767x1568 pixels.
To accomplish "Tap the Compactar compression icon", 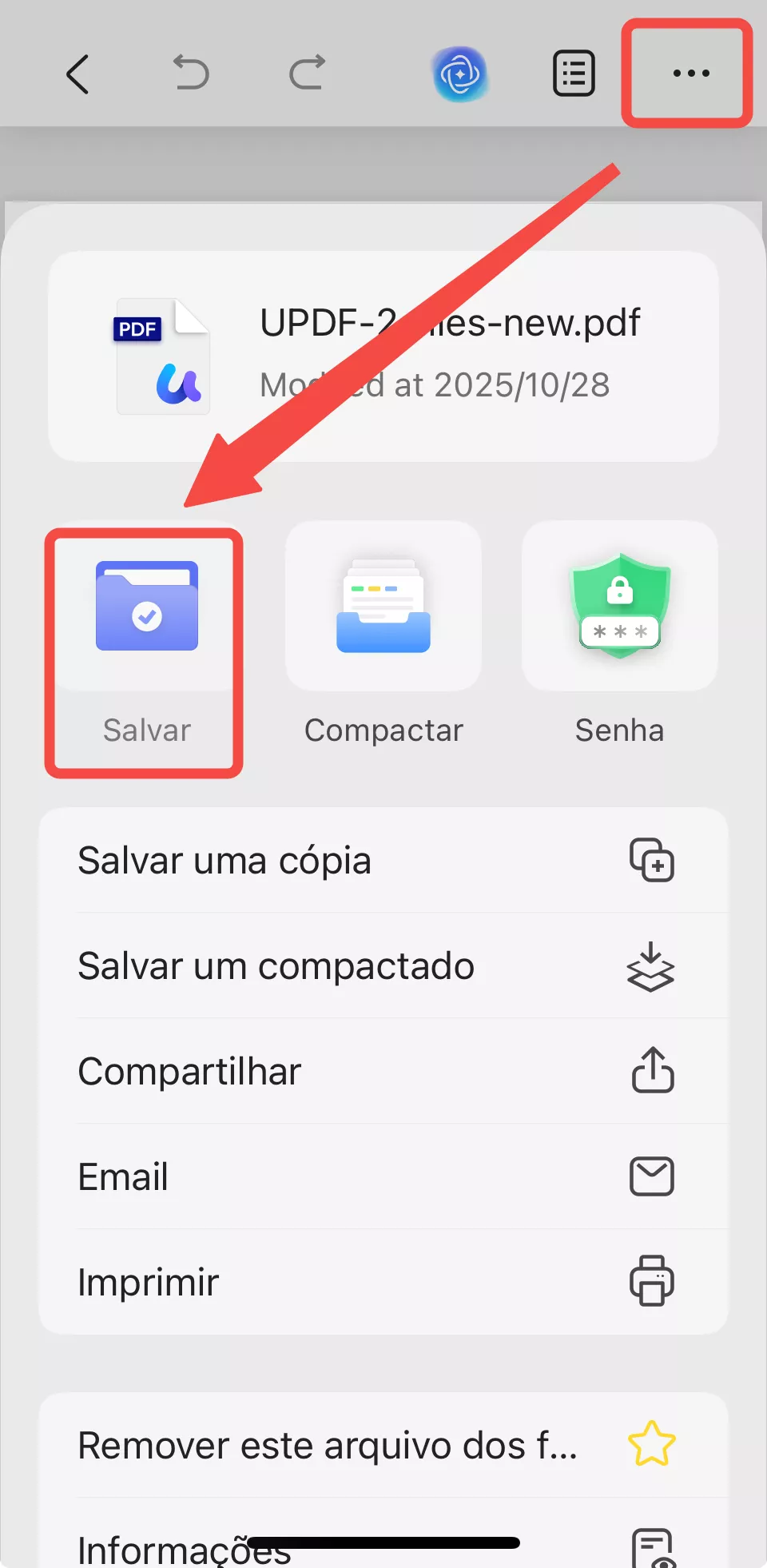I will point(383,607).
